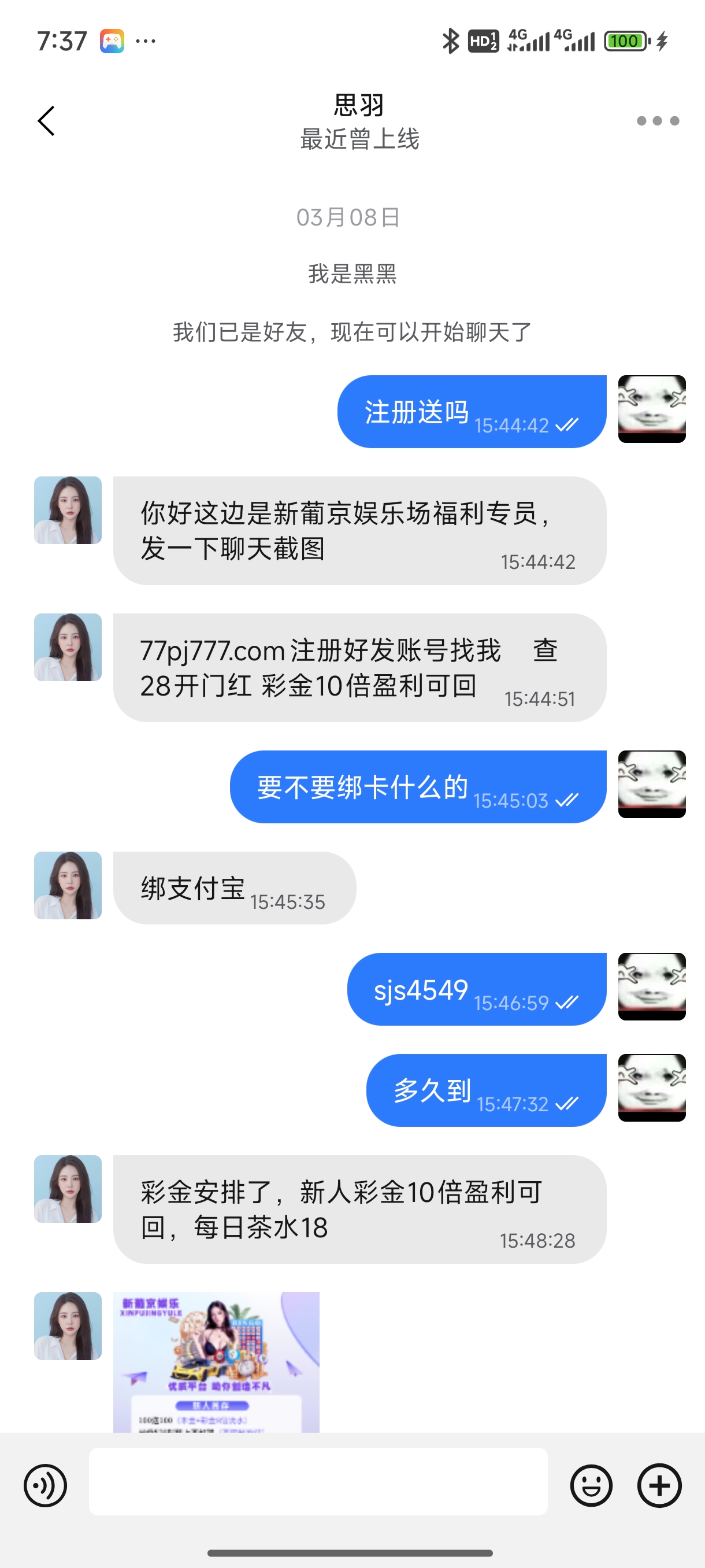Focus the message text input field

click(317, 1481)
